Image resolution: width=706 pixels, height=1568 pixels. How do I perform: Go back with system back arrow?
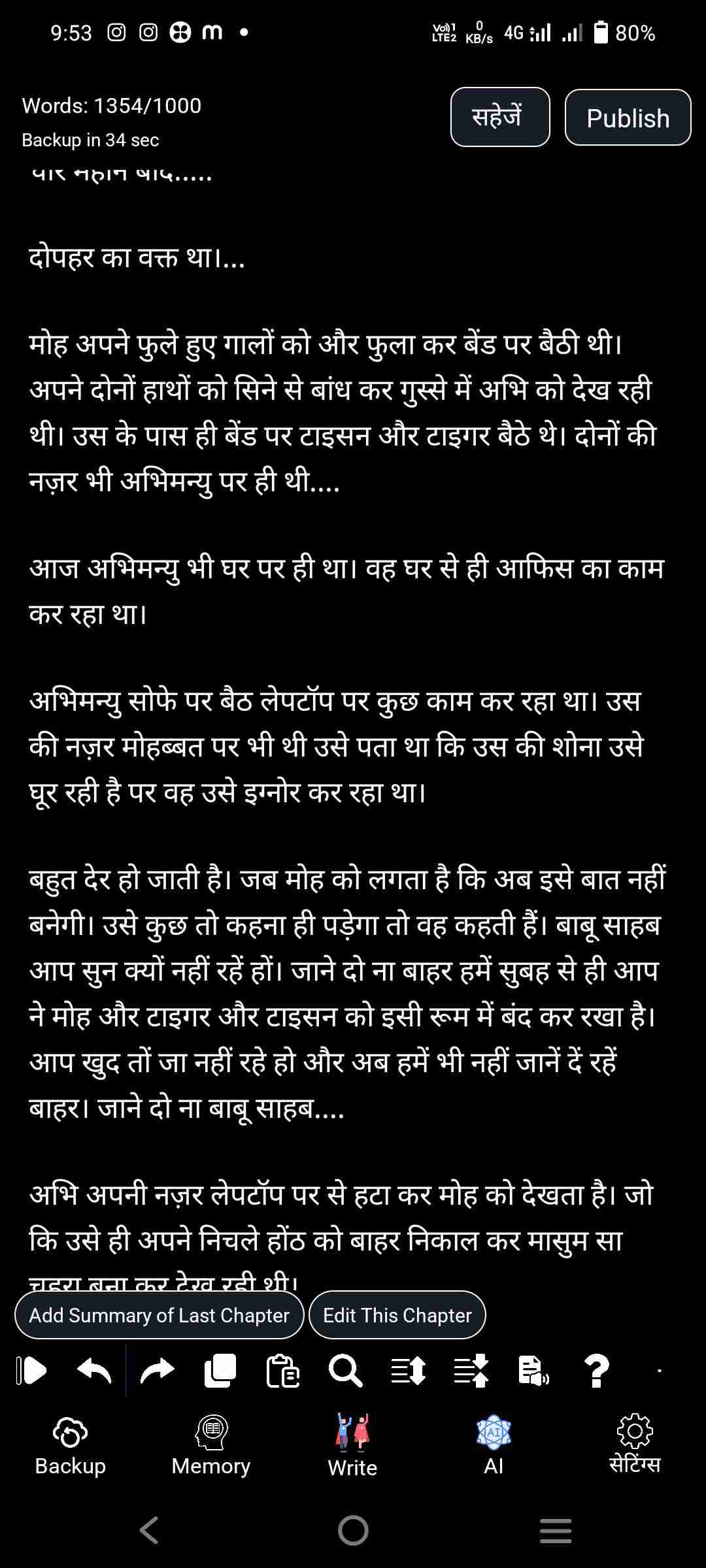pyautogui.click(x=149, y=1530)
